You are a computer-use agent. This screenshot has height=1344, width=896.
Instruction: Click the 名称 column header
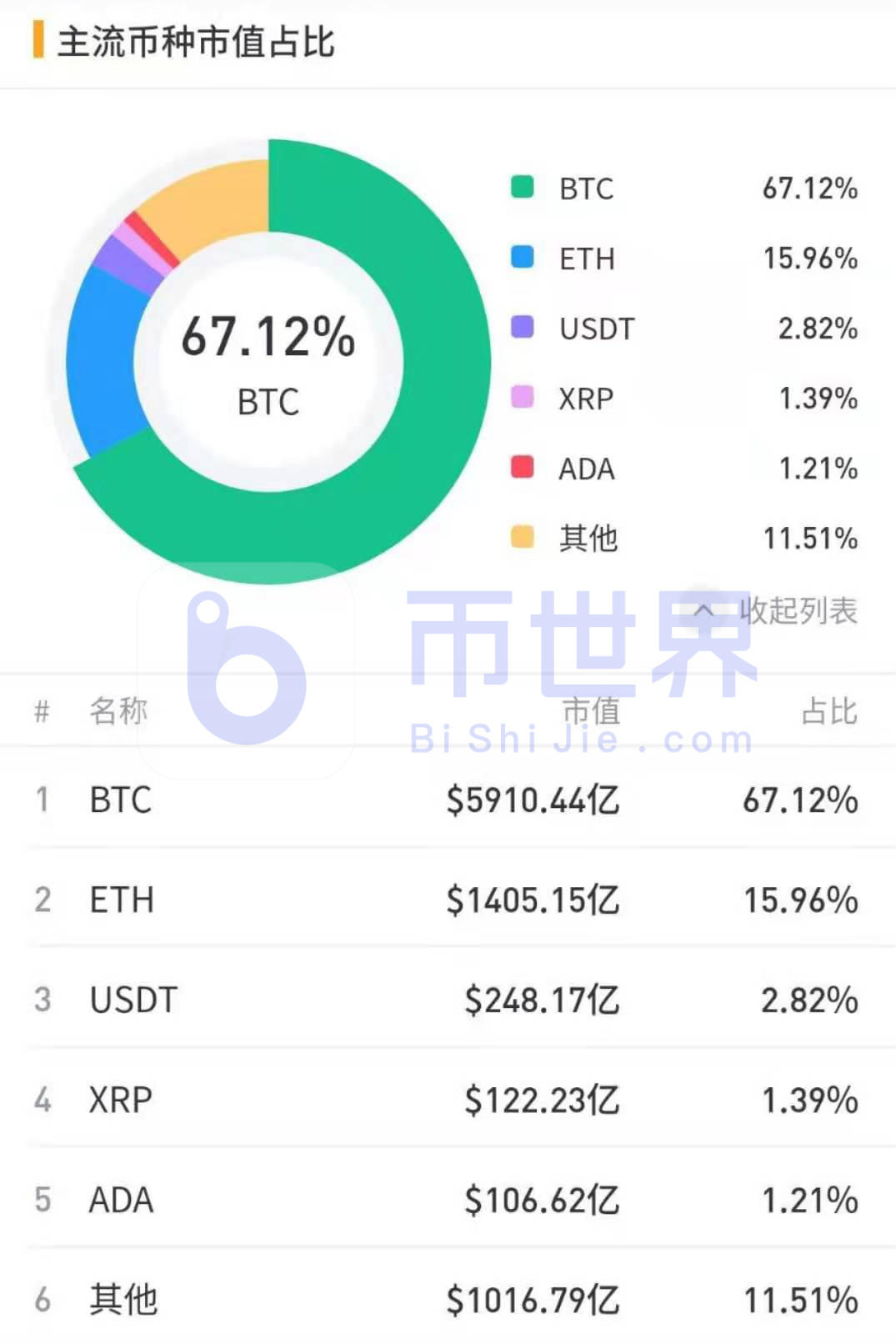coord(118,711)
